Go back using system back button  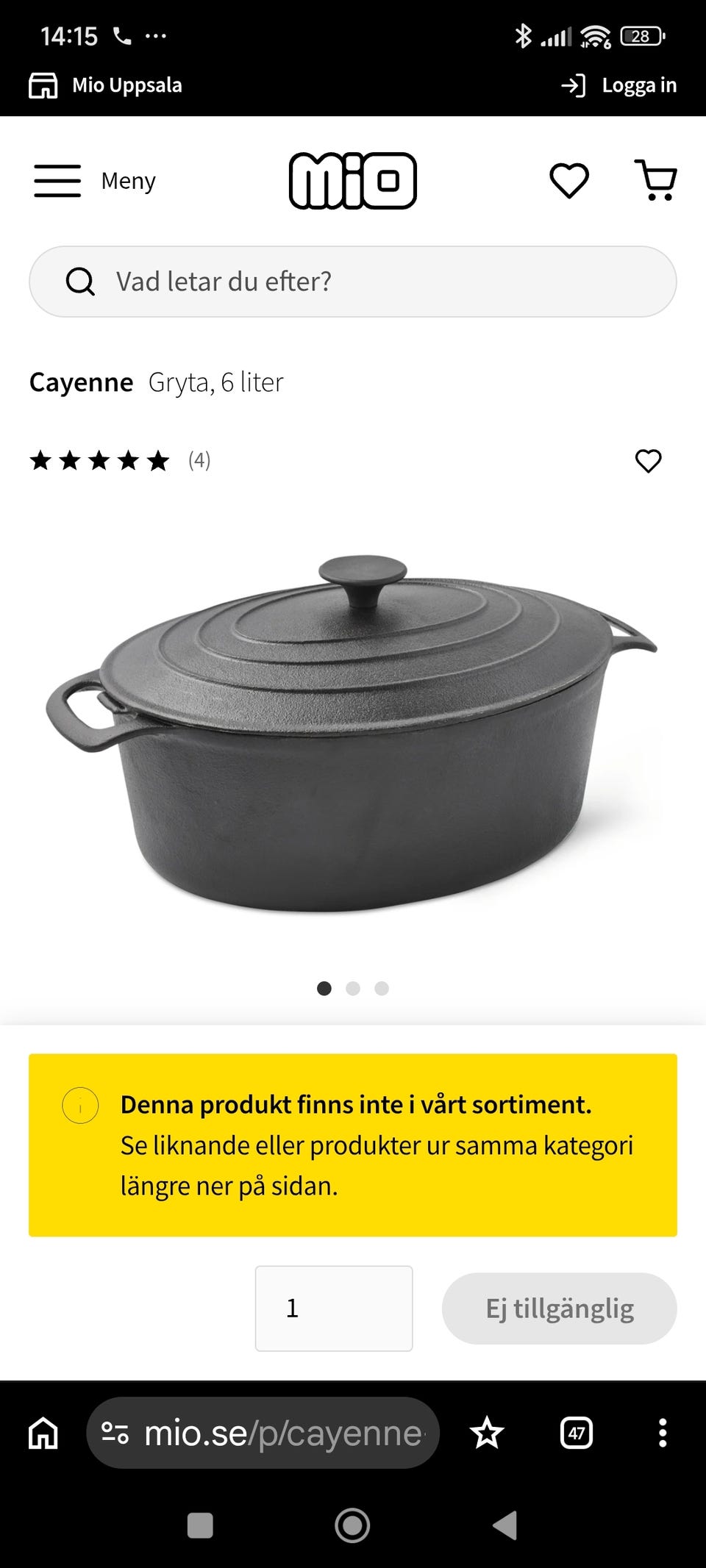[x=505, y=1525]
